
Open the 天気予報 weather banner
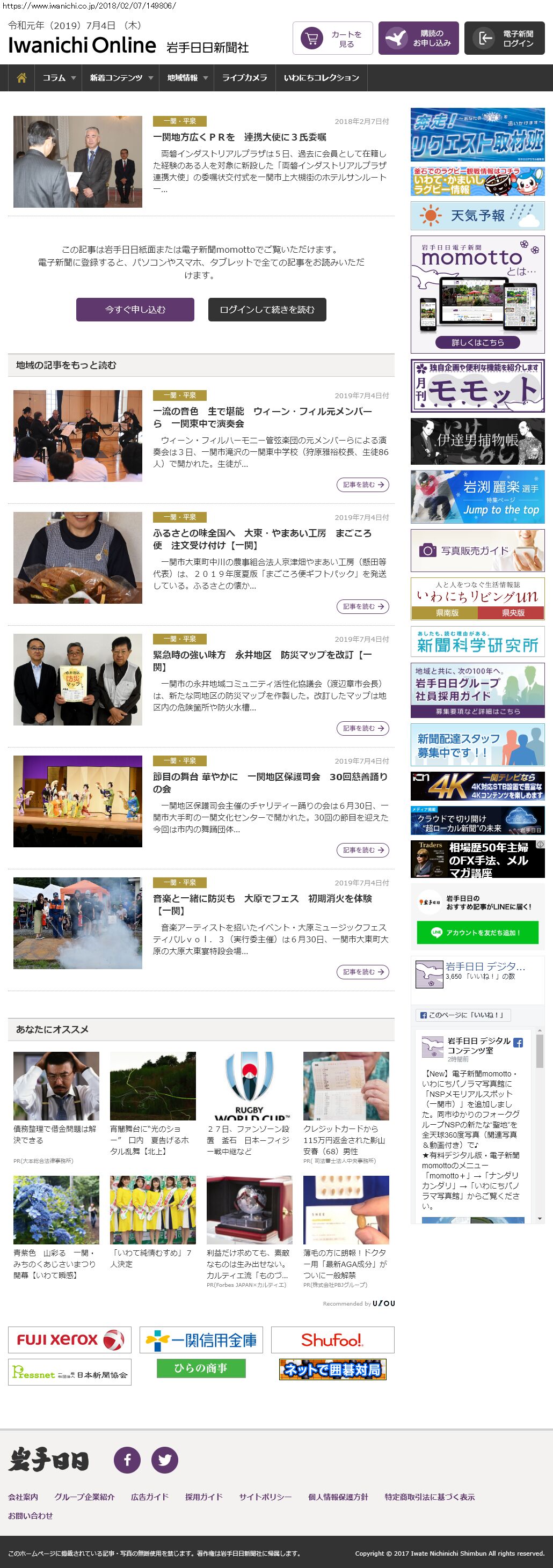point(477,216)
